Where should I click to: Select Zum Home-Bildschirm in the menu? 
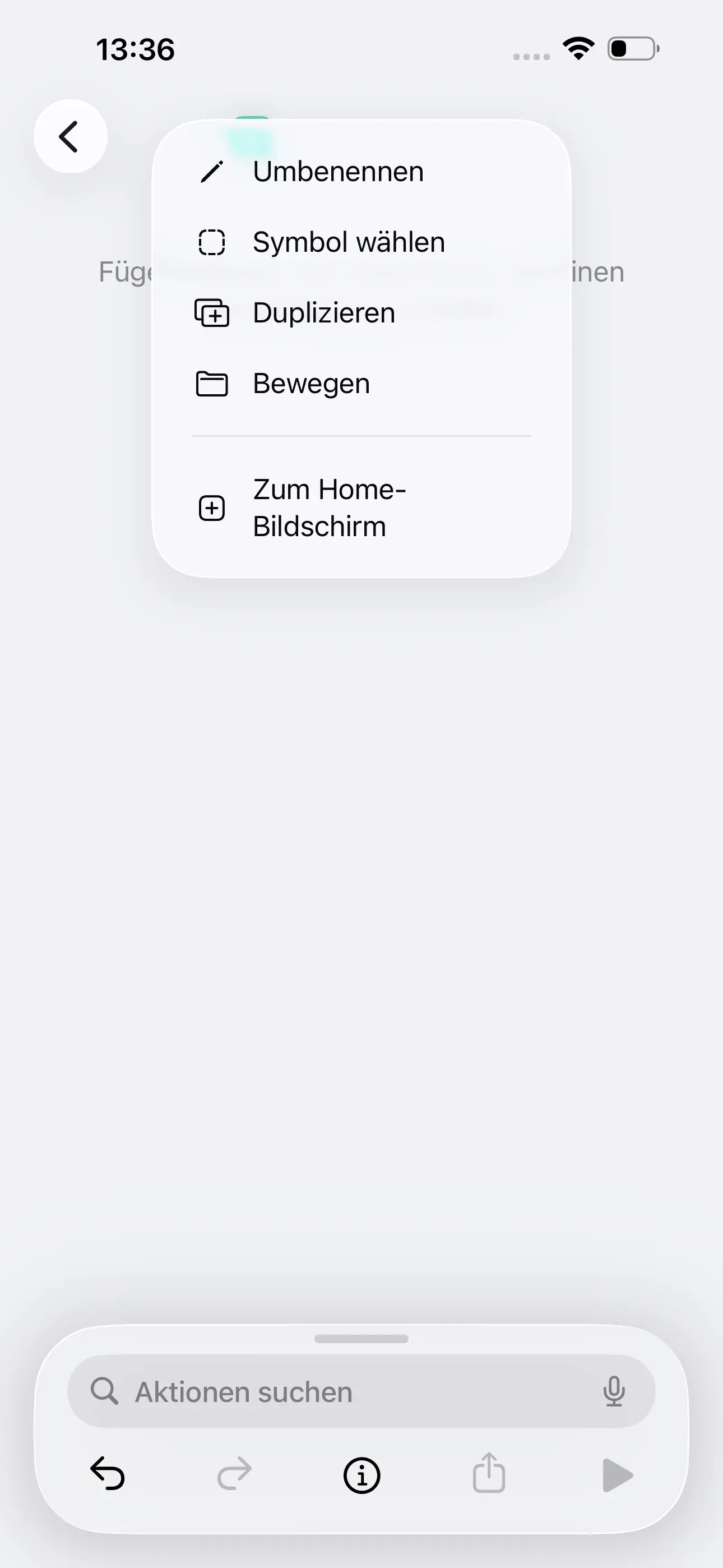coord(329,507)
